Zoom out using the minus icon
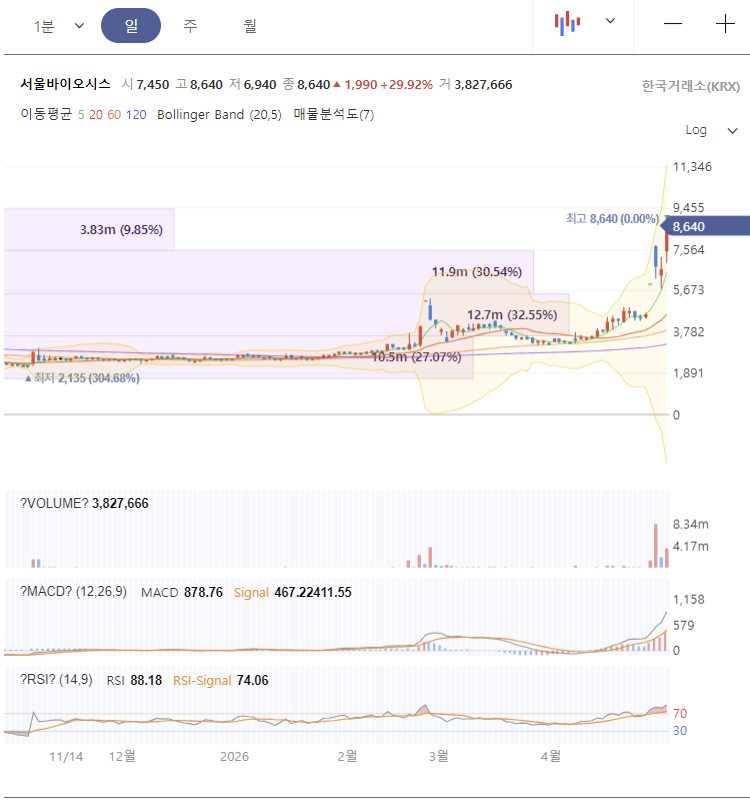Screen dimensions: 750x803 pyautogui.click(x=673, y=21)
